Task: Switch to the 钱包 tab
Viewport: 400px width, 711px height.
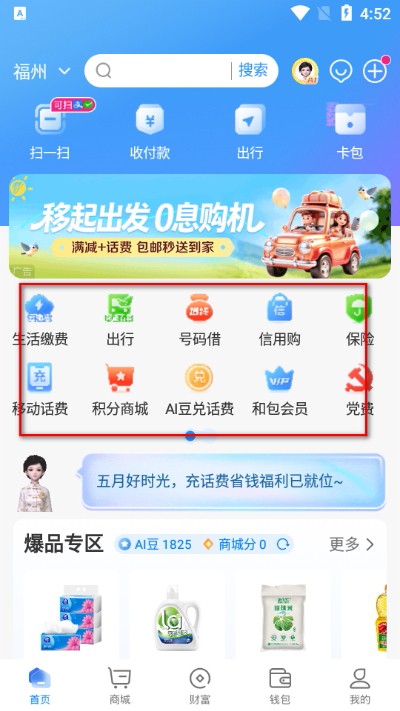Action: pos(280,686)
